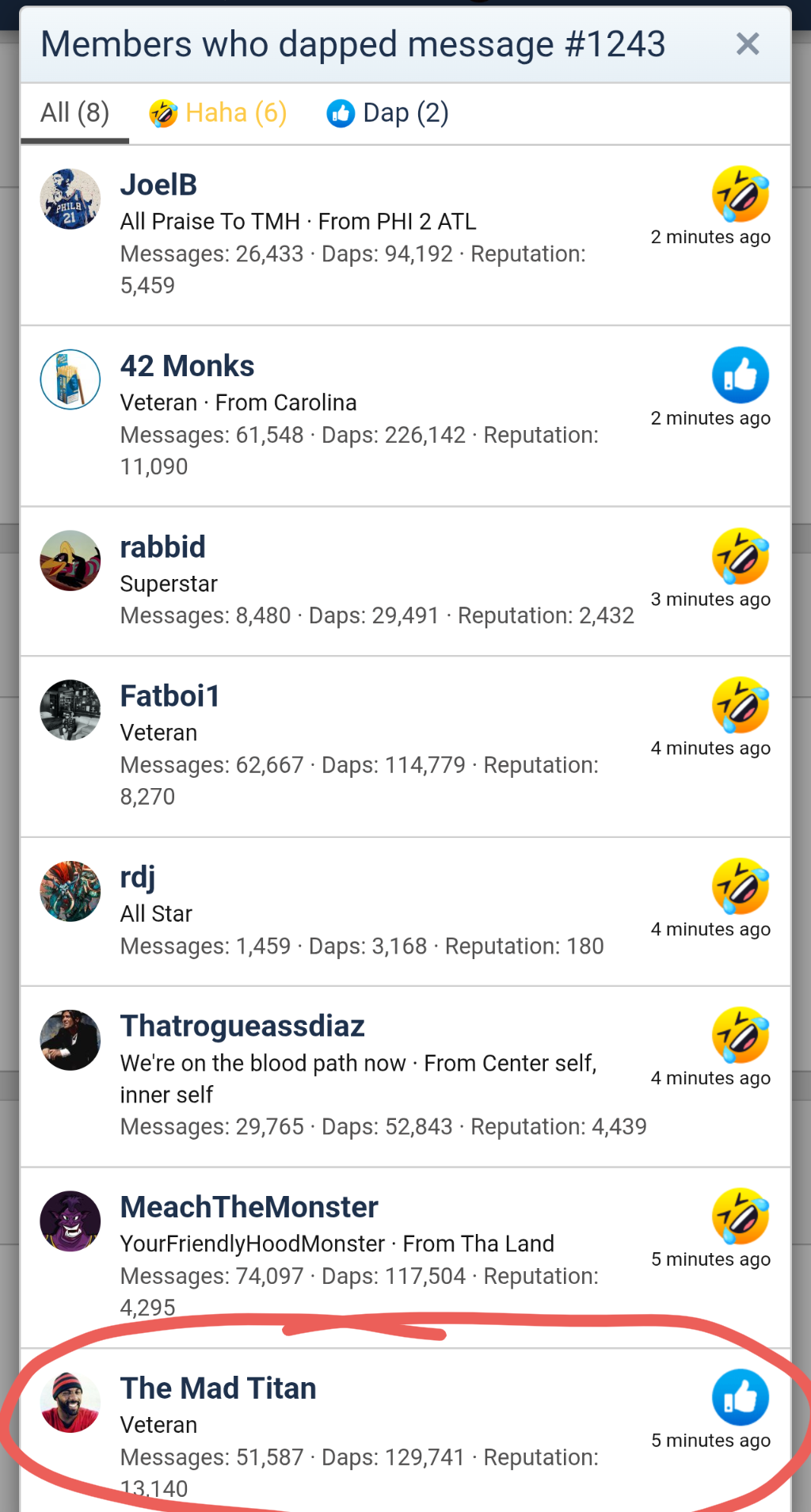This screenshot has width=811, height=1512.
Task: Tap The Mad Titan's avatar picture
Action: point(70,1403)
